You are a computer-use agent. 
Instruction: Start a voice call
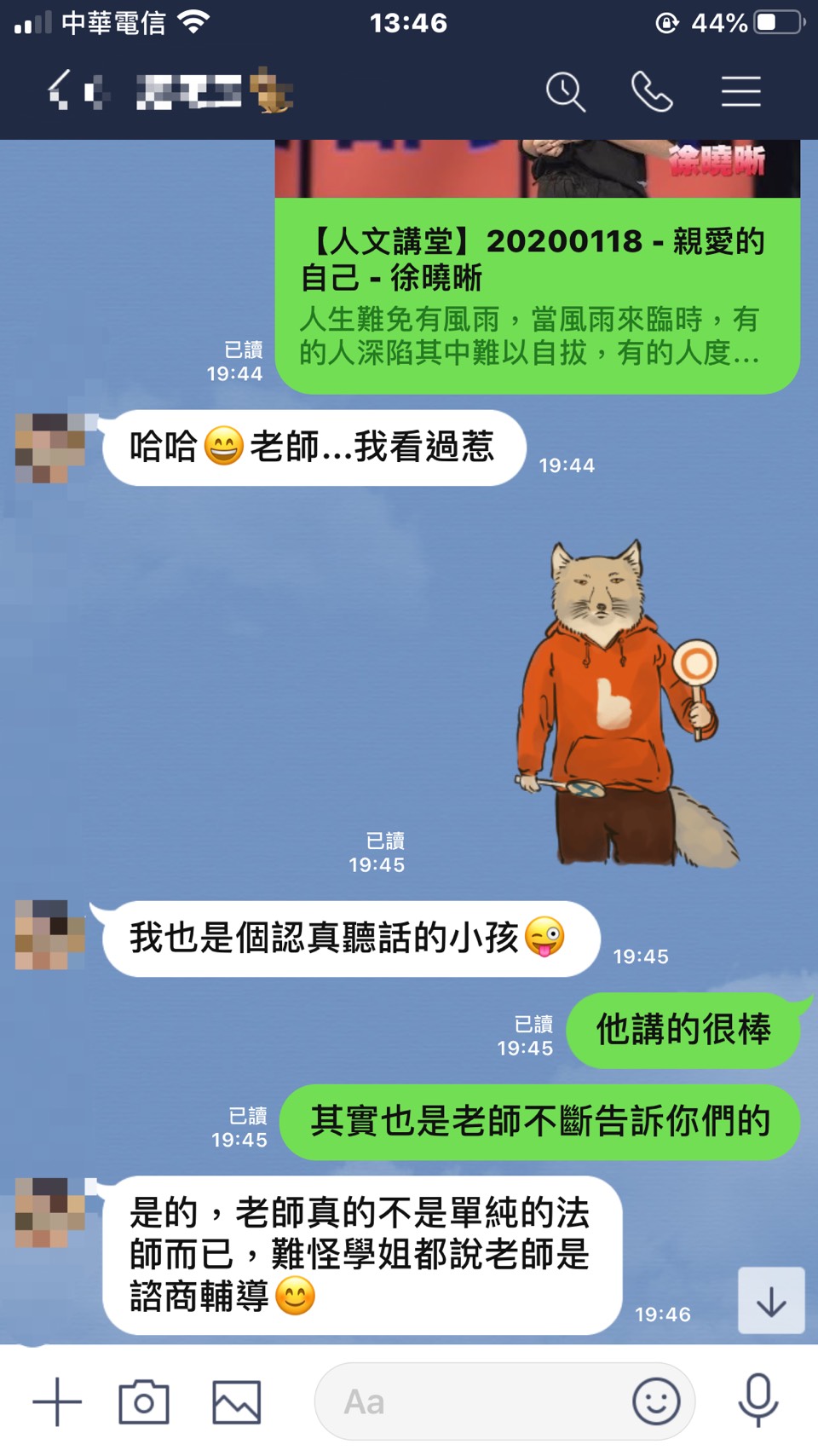(652, 91)
